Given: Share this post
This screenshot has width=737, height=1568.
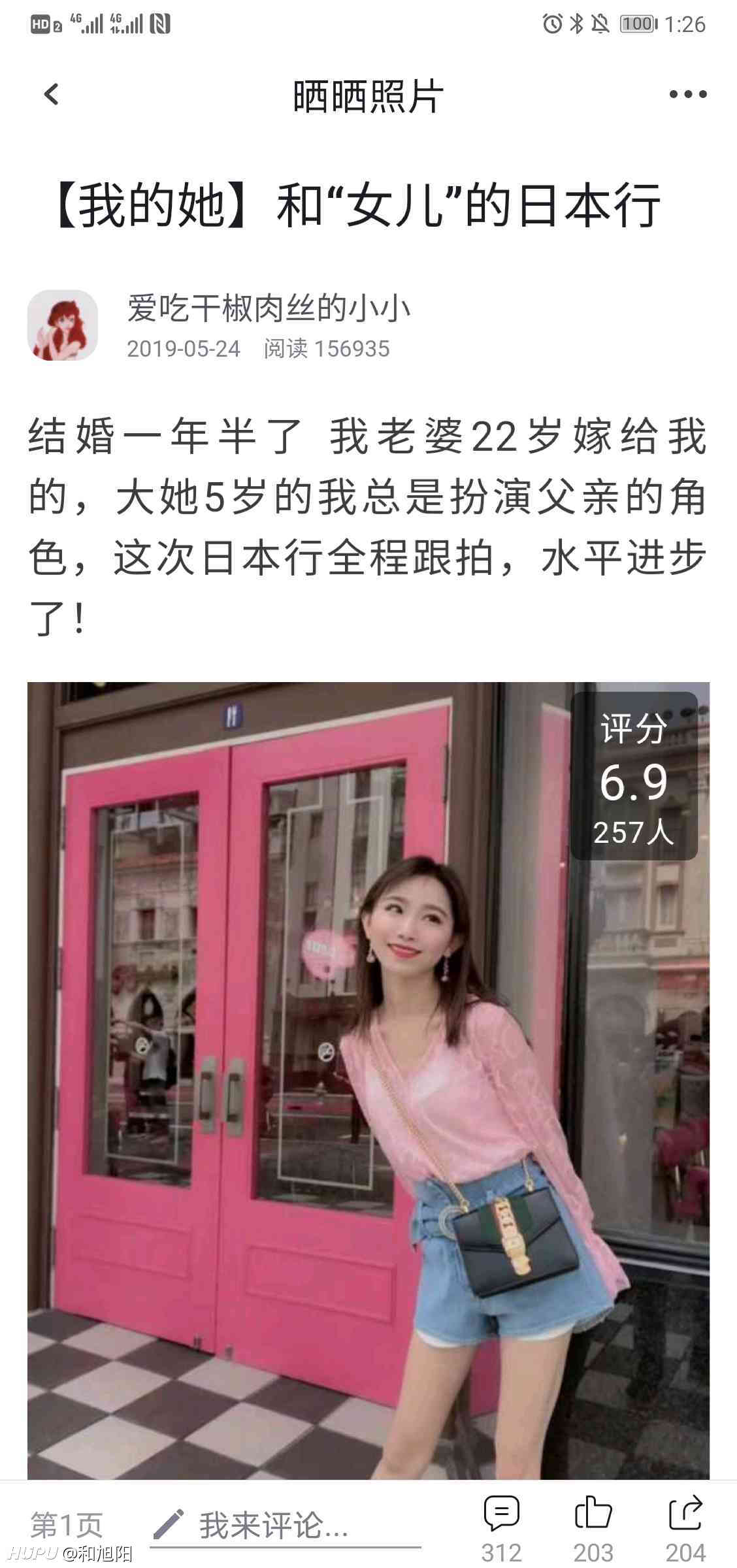Looking at the screenshot, I should [685, 1527].
